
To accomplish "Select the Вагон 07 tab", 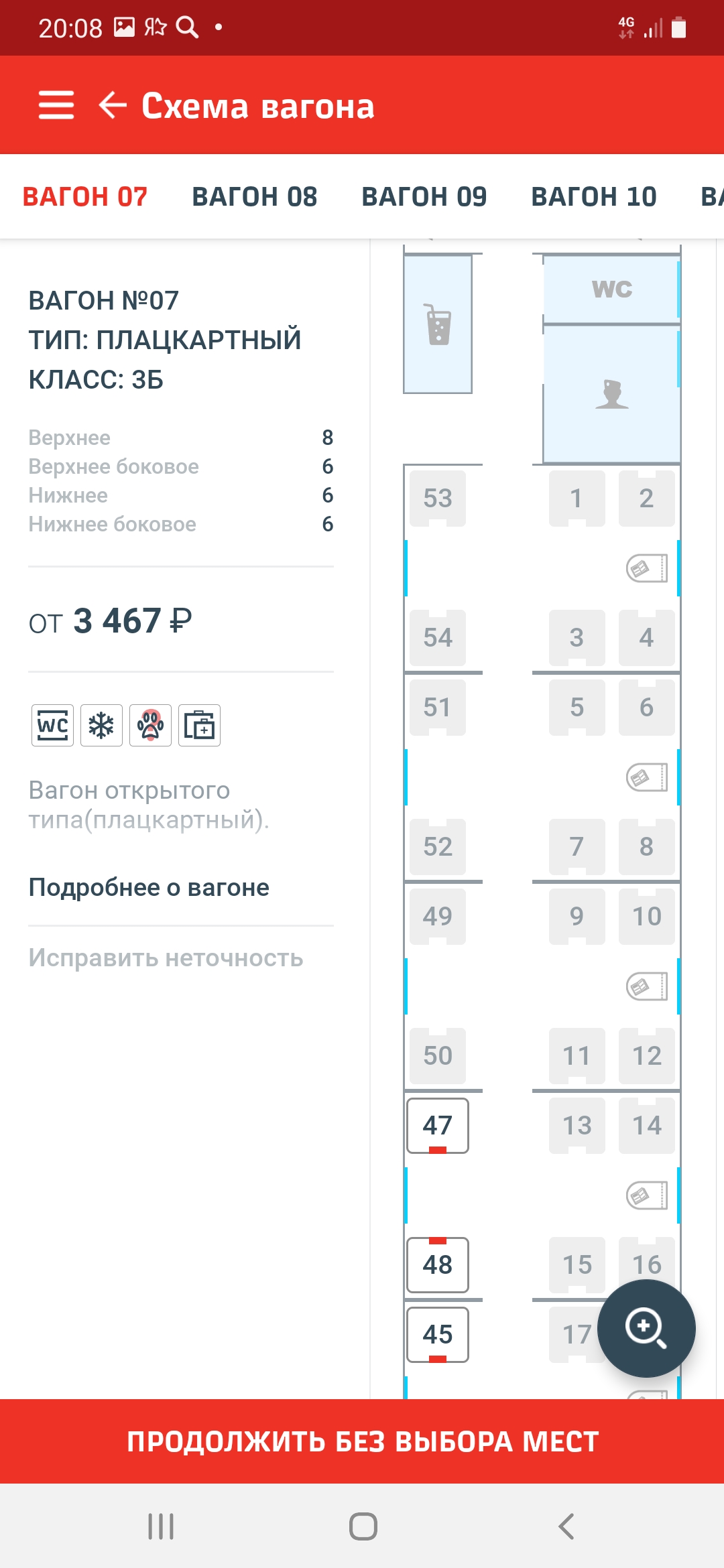I will pos(85,197).
